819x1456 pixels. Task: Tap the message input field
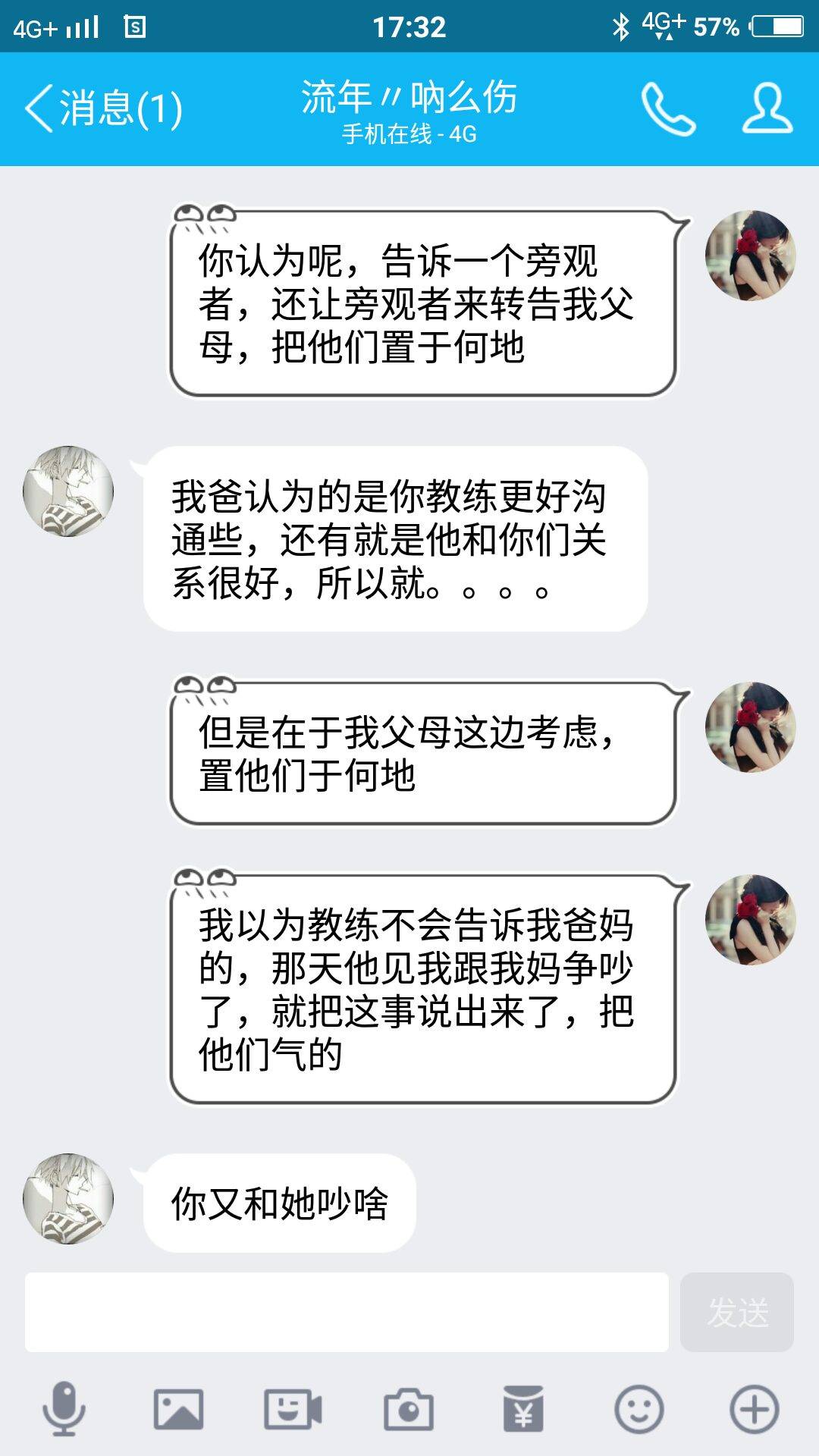click(x=347, y=1313)
